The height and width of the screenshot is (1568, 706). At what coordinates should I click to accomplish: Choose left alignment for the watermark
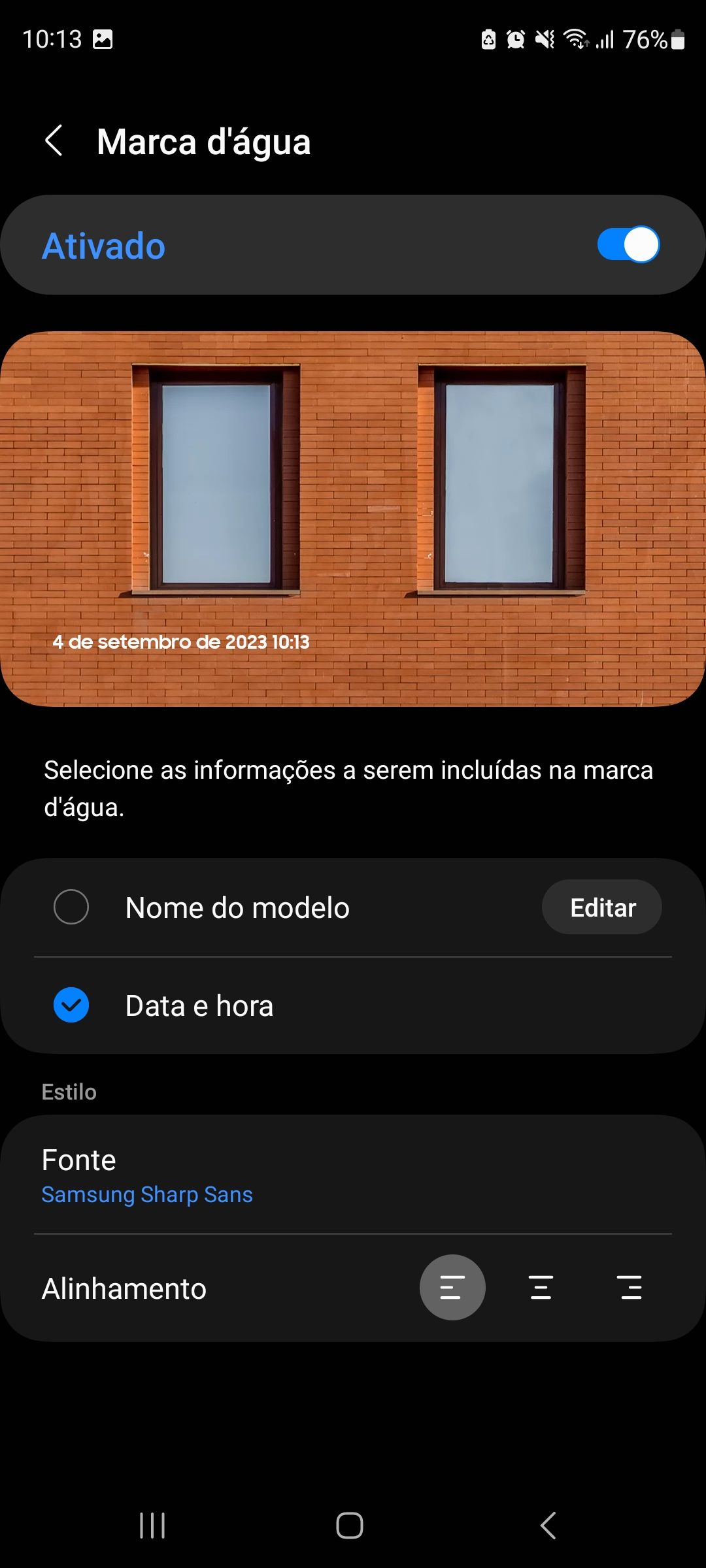(452, 1288)
